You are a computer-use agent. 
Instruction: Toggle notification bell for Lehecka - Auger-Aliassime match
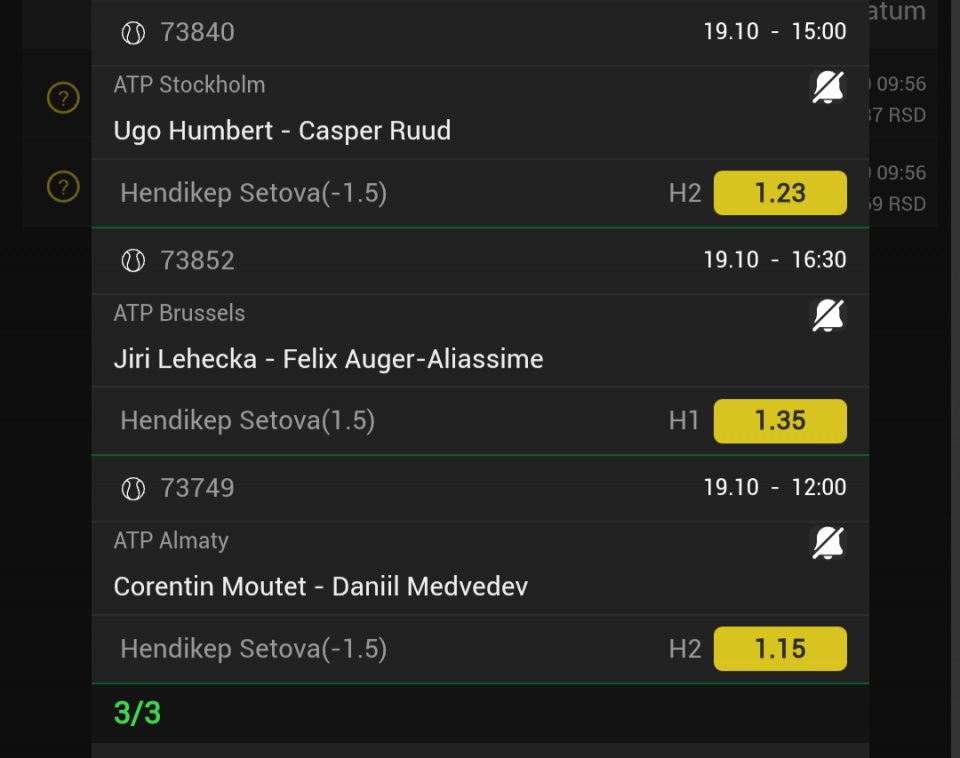(827, 316)
